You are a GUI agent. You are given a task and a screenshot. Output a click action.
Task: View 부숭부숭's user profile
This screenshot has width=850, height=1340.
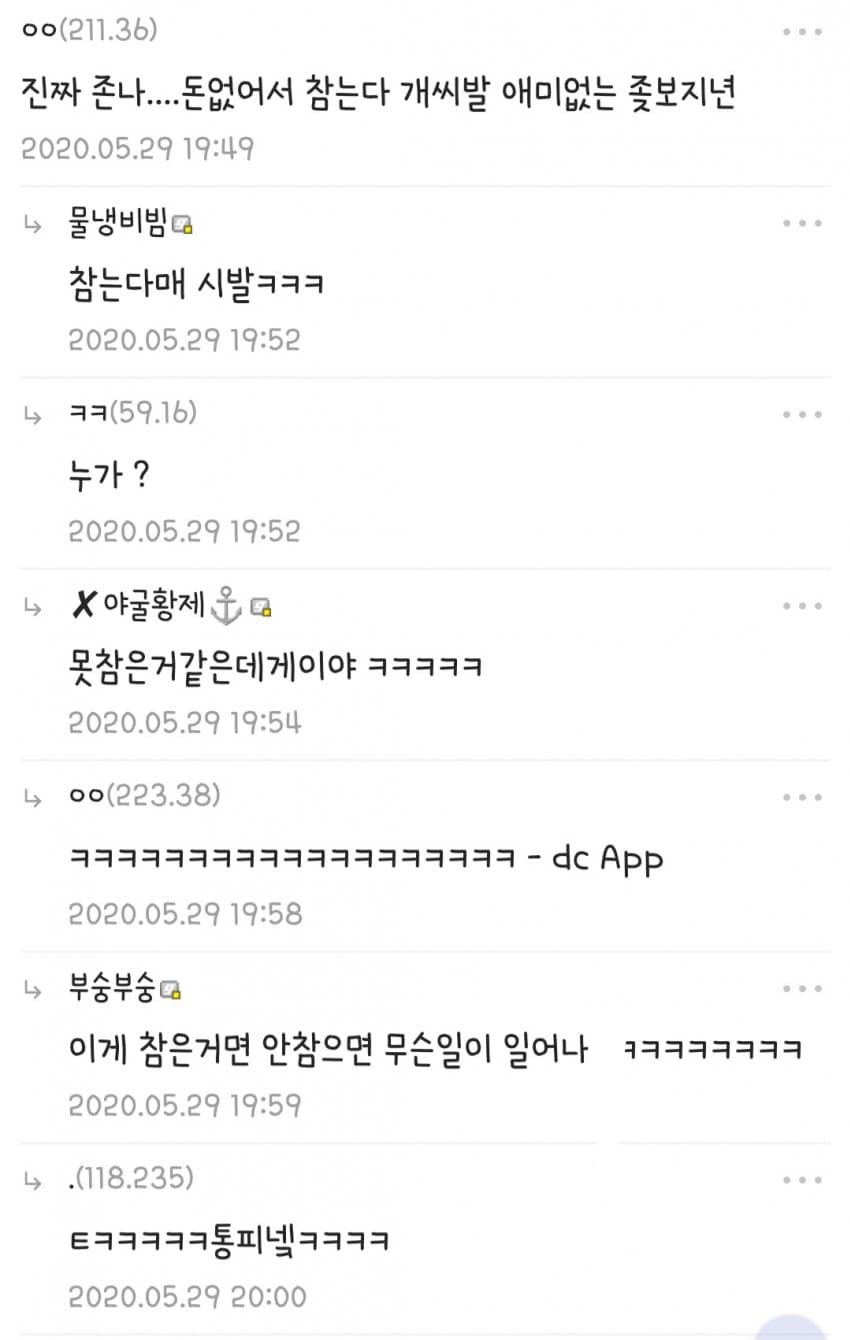tap(112, 989)
